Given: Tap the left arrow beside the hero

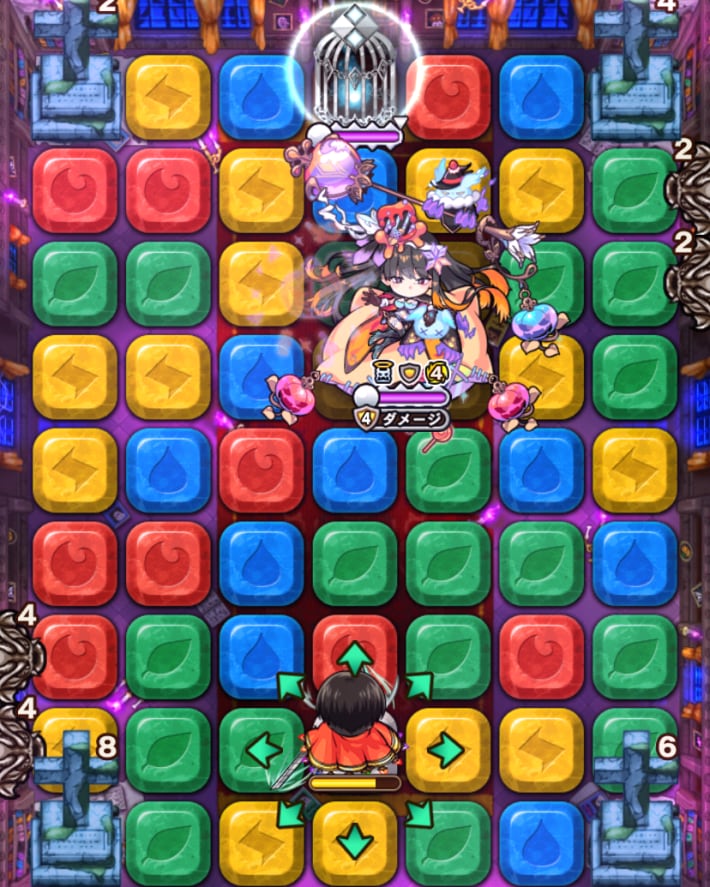Looking at the screenshot, I should 263,748.
